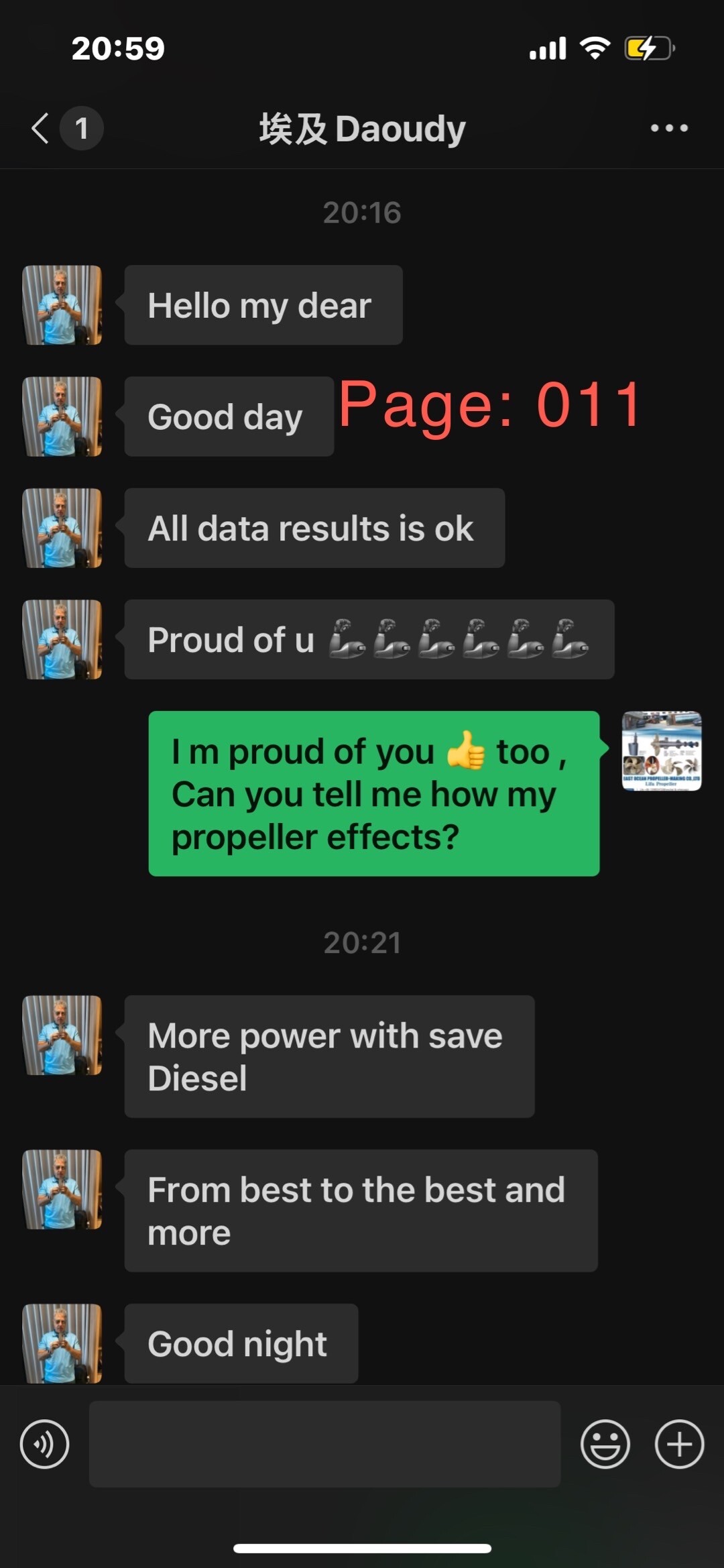Open my own avatar beside green message

pyautogui.click(x=662, y=751)
